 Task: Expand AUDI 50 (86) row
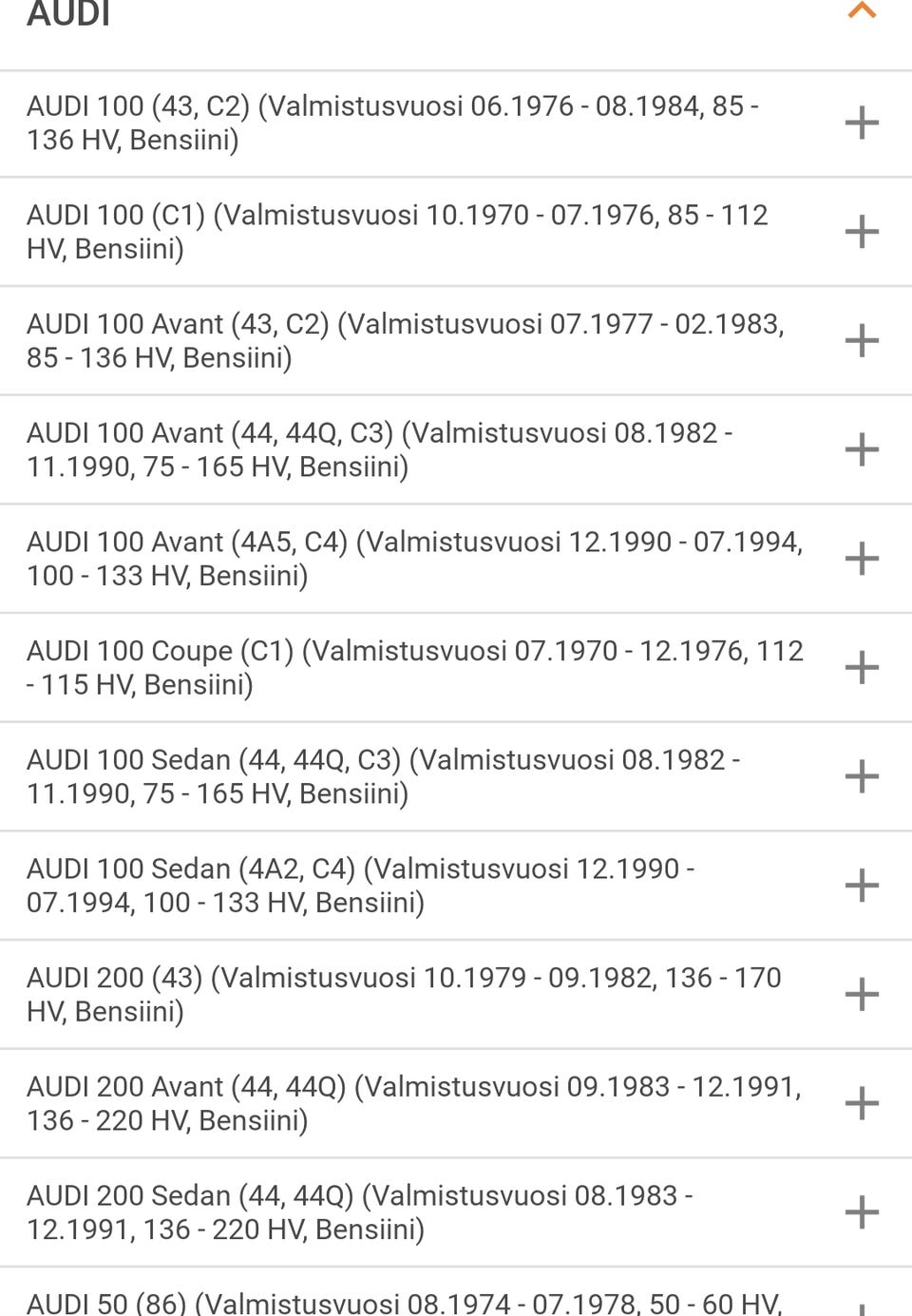[862, 1307]
